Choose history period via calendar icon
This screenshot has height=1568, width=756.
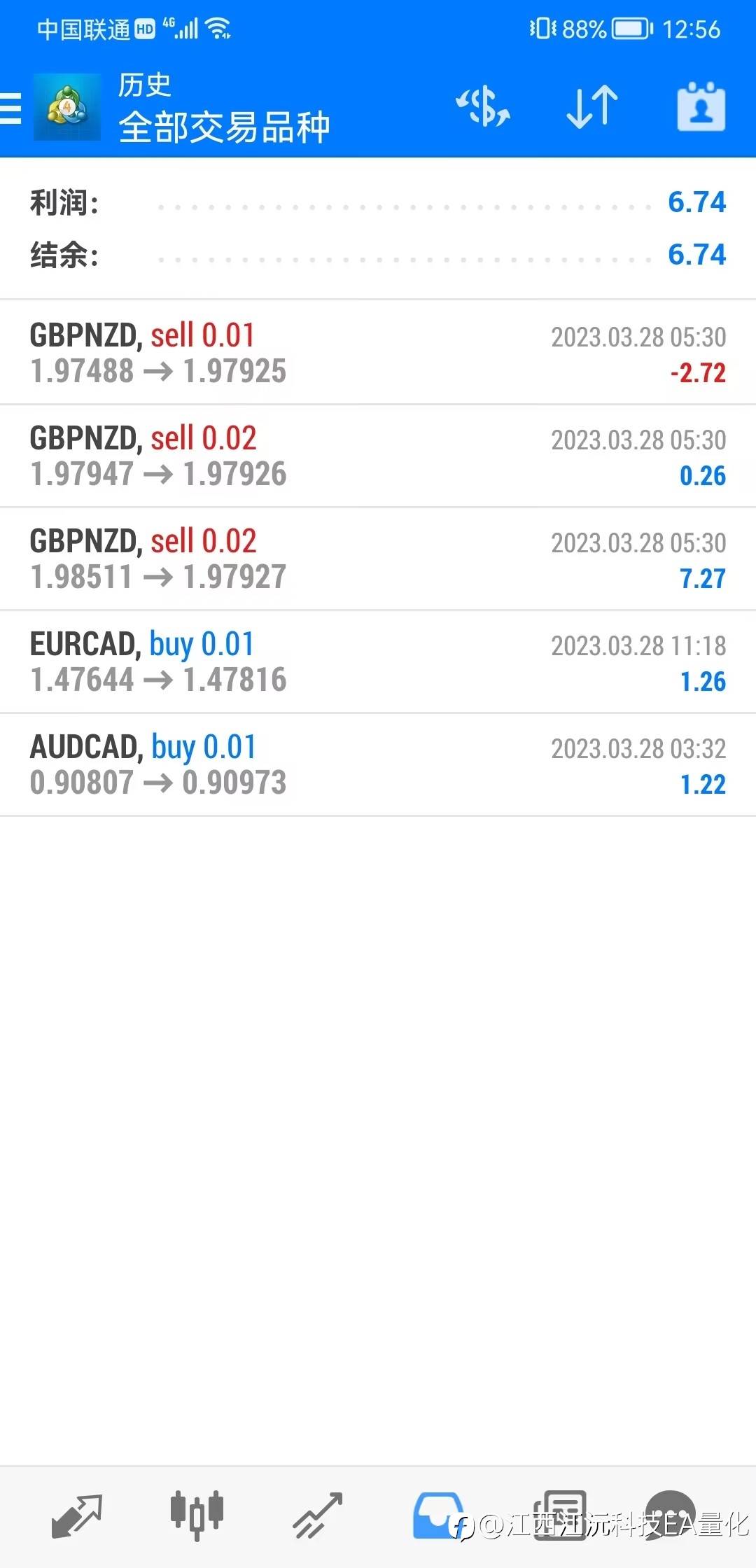pyautogui.click(x=701, y=107)
